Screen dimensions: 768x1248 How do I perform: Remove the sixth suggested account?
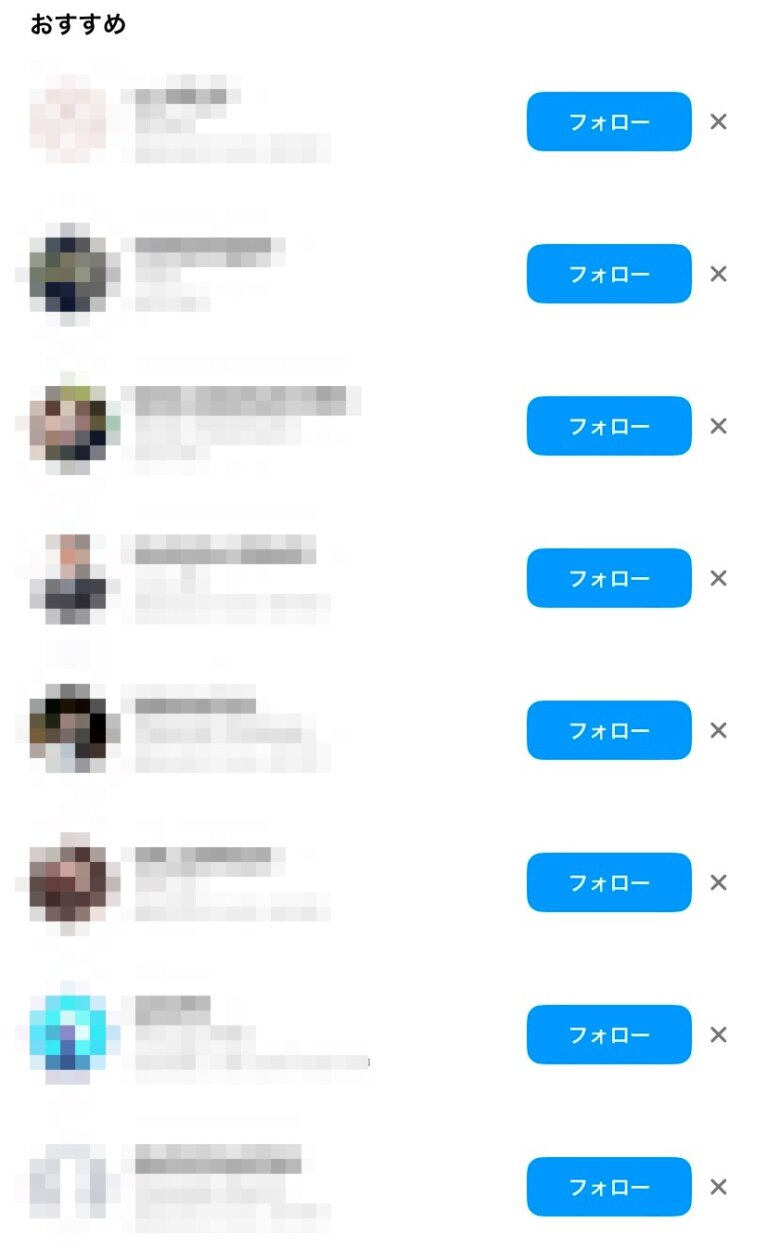[718, 883]
